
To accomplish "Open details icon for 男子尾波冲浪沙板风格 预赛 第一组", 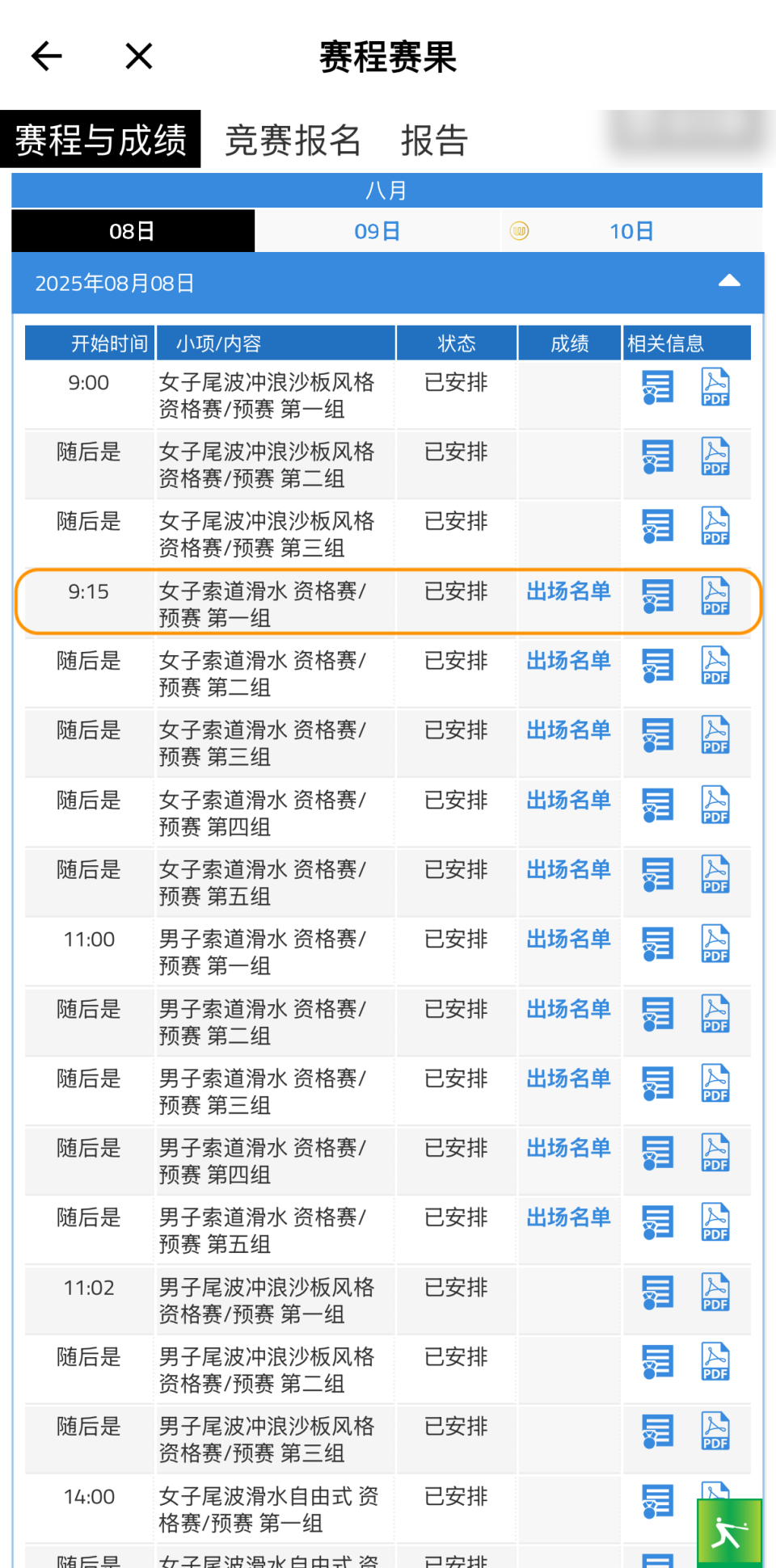I will [657, 1293].
